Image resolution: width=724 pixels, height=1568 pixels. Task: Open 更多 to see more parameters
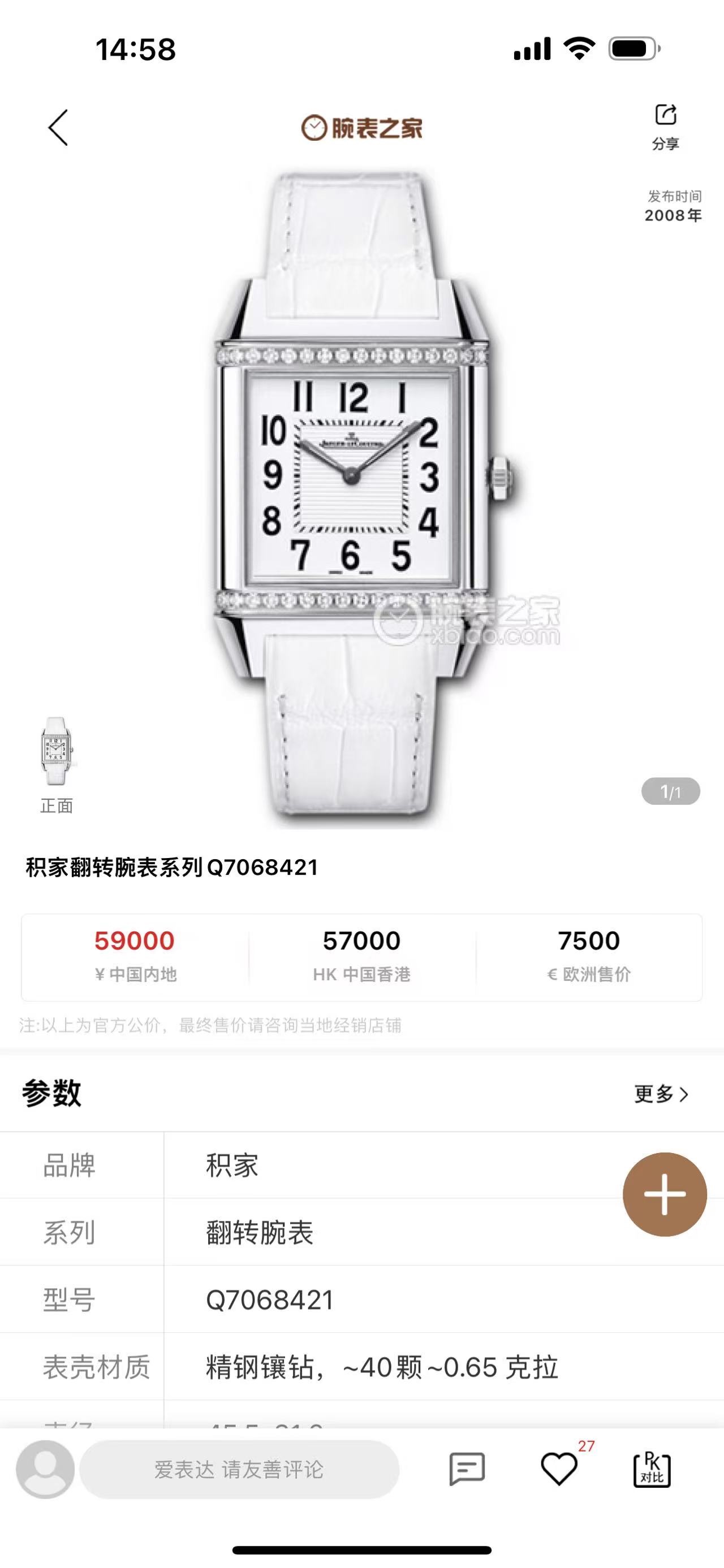coord(661,1094)
